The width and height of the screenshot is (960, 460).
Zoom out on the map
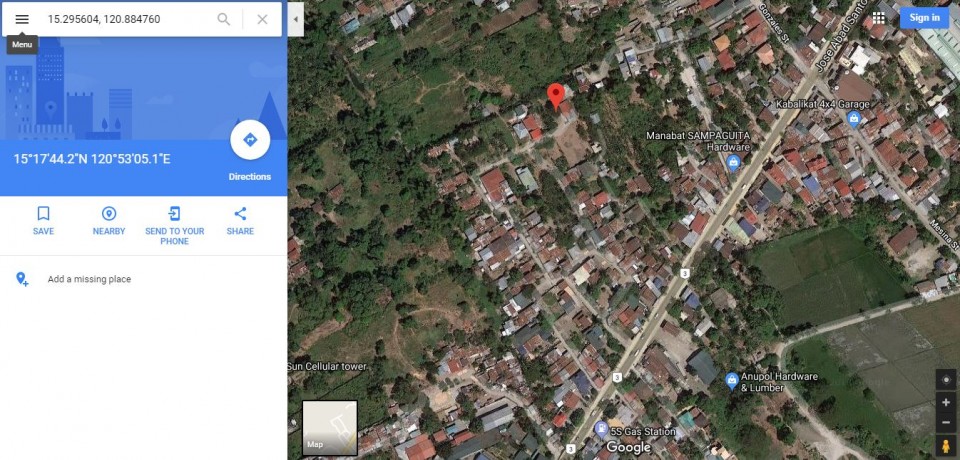(x=946, y=421)
